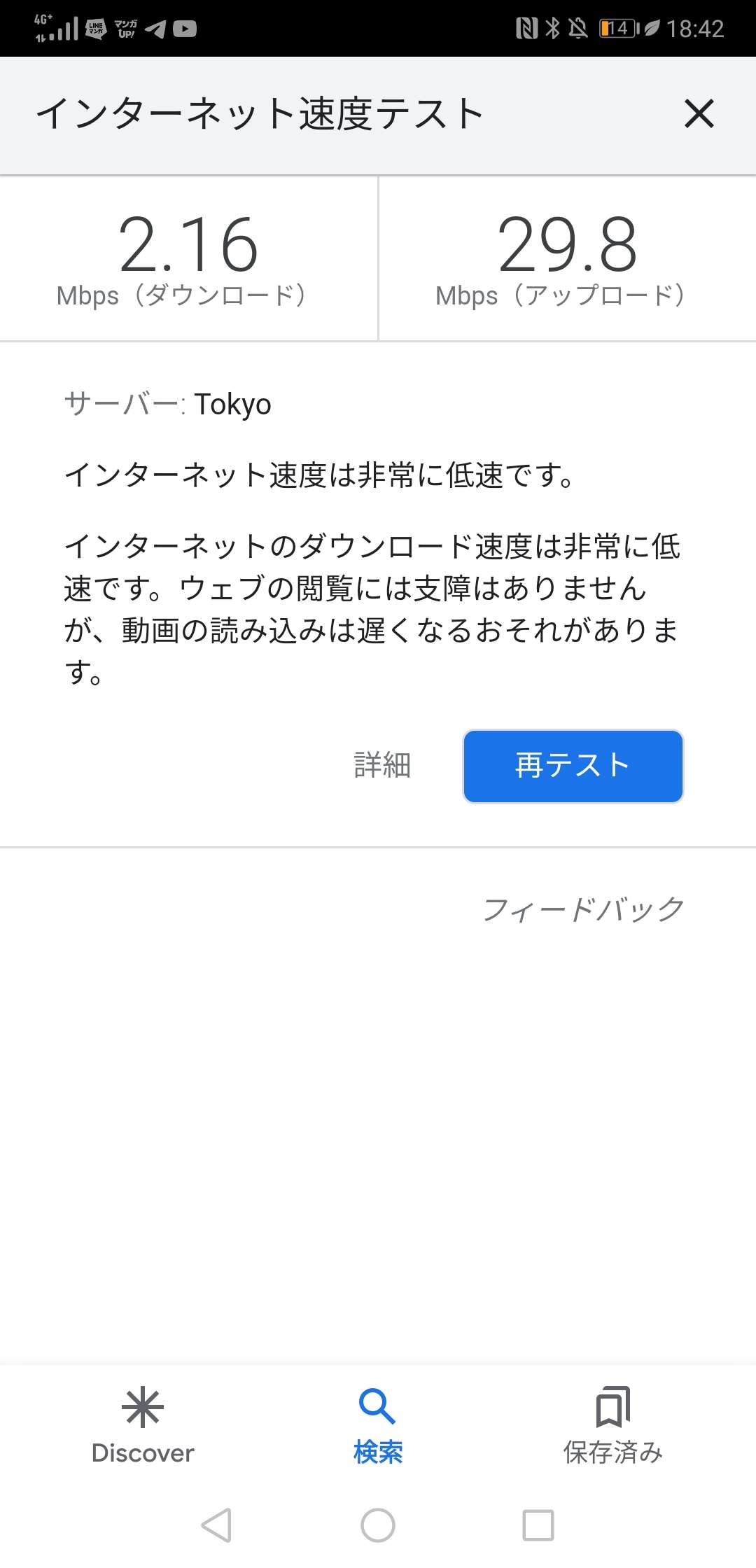Open the 保存済み tab
The height and width of the screenshot is (1568, 756).
tap(612, 1425)
